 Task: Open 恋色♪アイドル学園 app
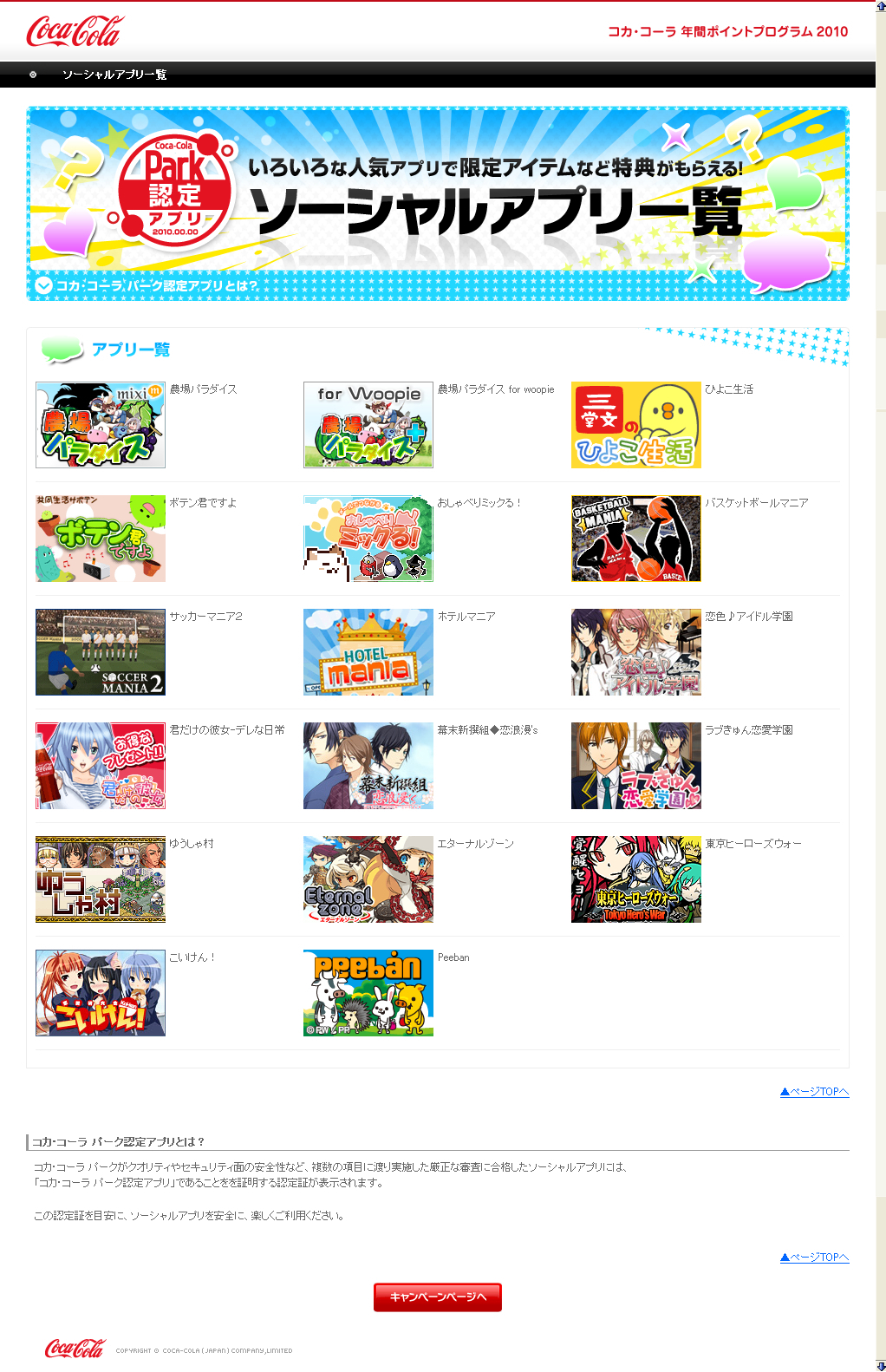tap(635, 652)
